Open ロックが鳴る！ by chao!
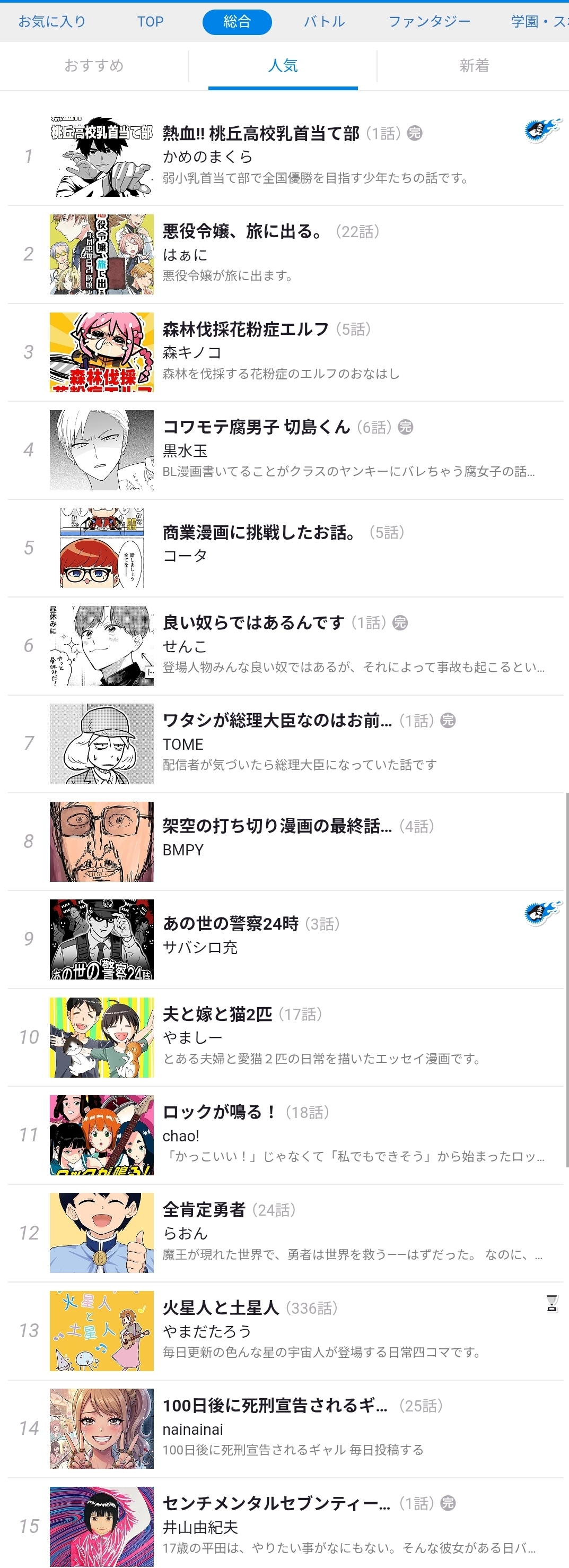 (x=220, y=1112)
